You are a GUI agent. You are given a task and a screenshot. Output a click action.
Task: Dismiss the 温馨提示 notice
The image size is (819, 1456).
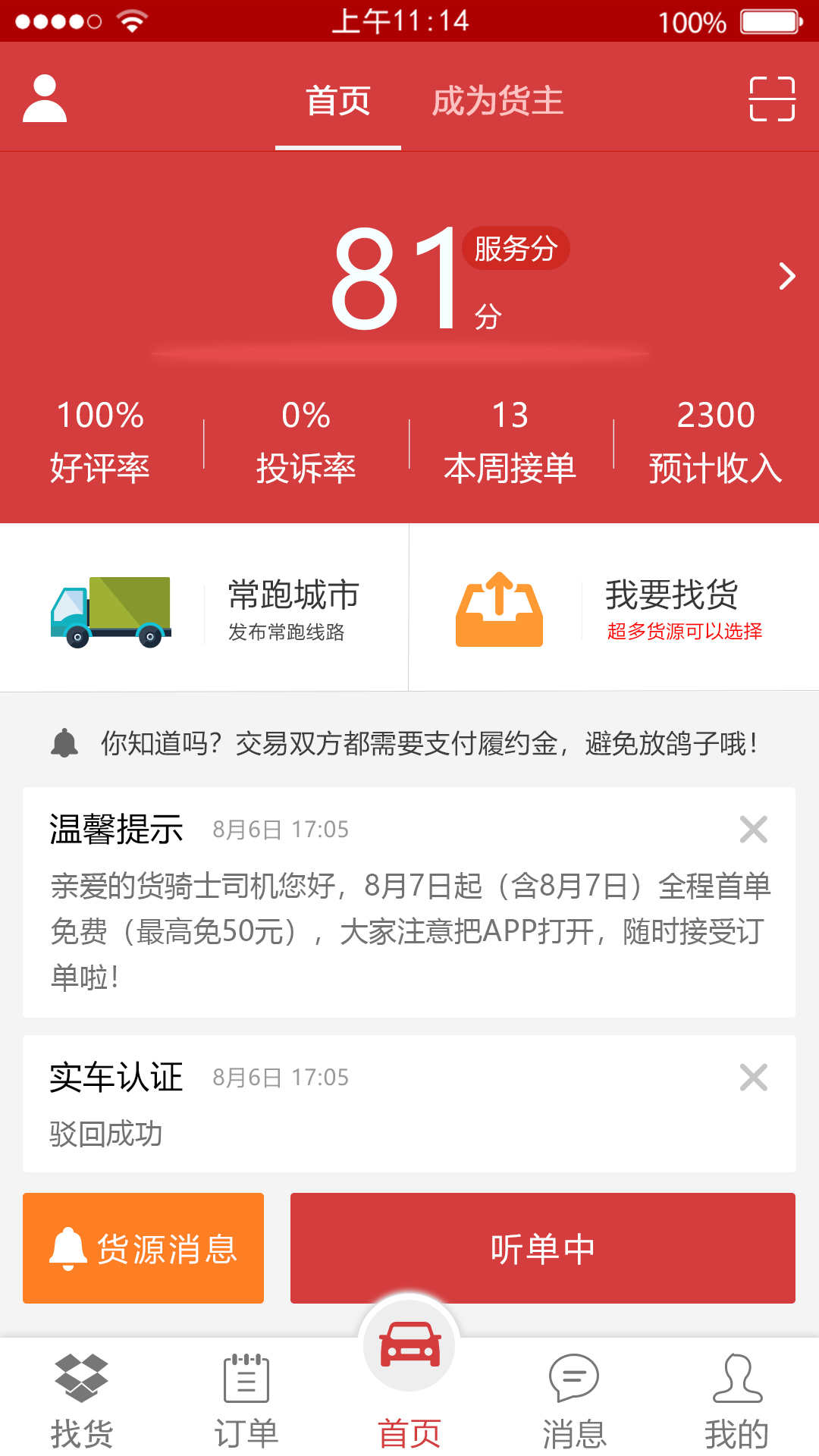click(753, 830)
